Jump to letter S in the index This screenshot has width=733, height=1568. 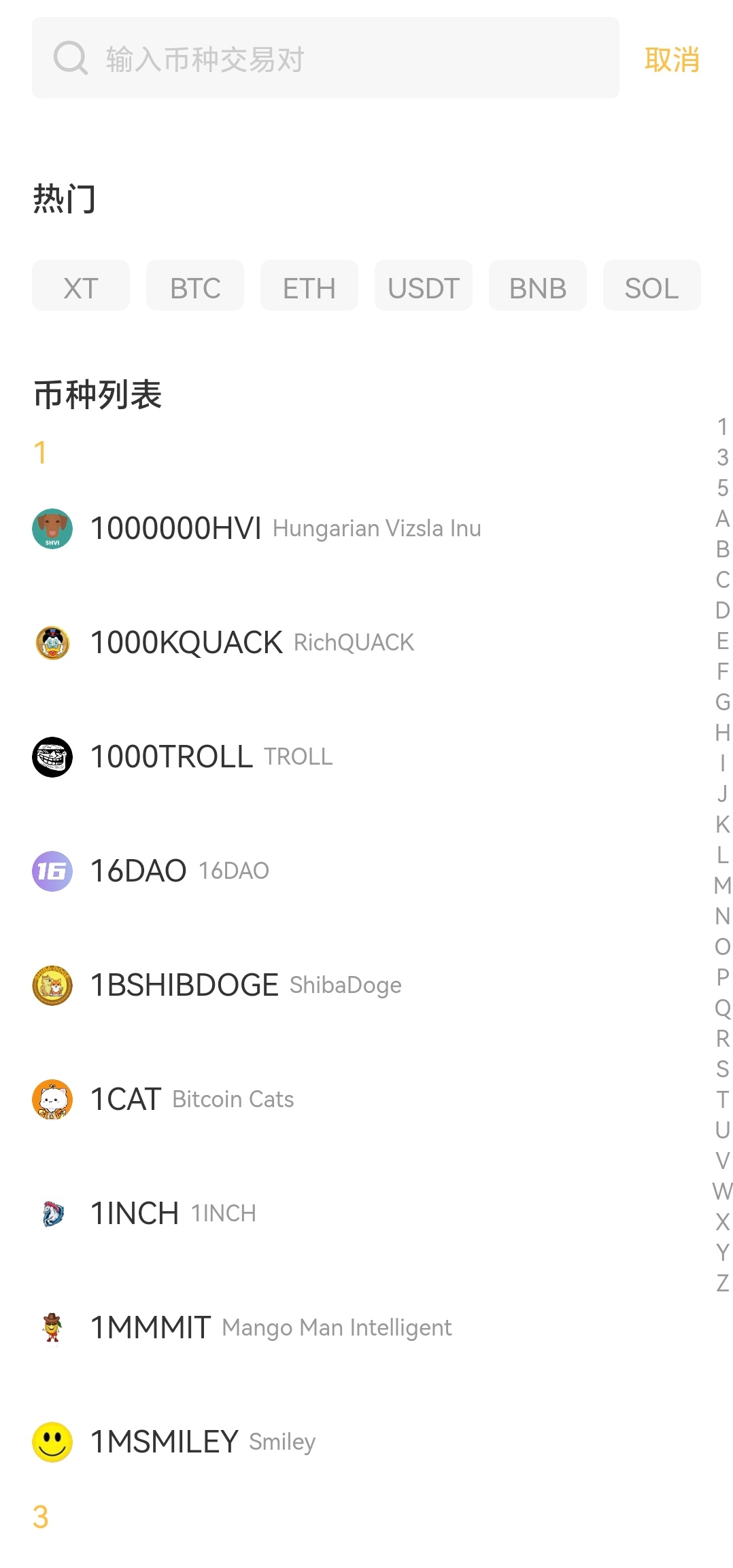point(722,1069)
